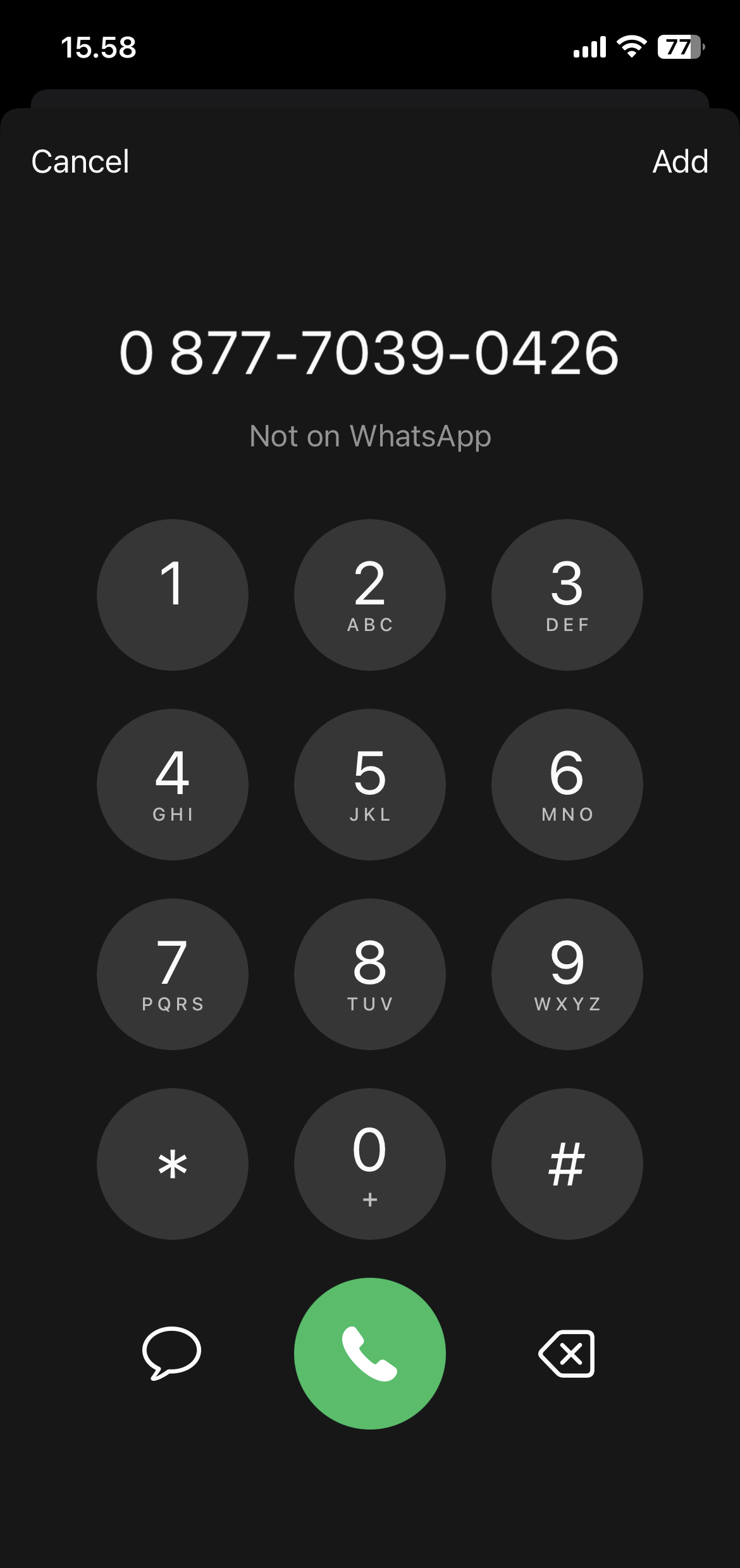Cancel the dial pad
The width and height of the screenshot is (740, 1568).
pos(80,161)
